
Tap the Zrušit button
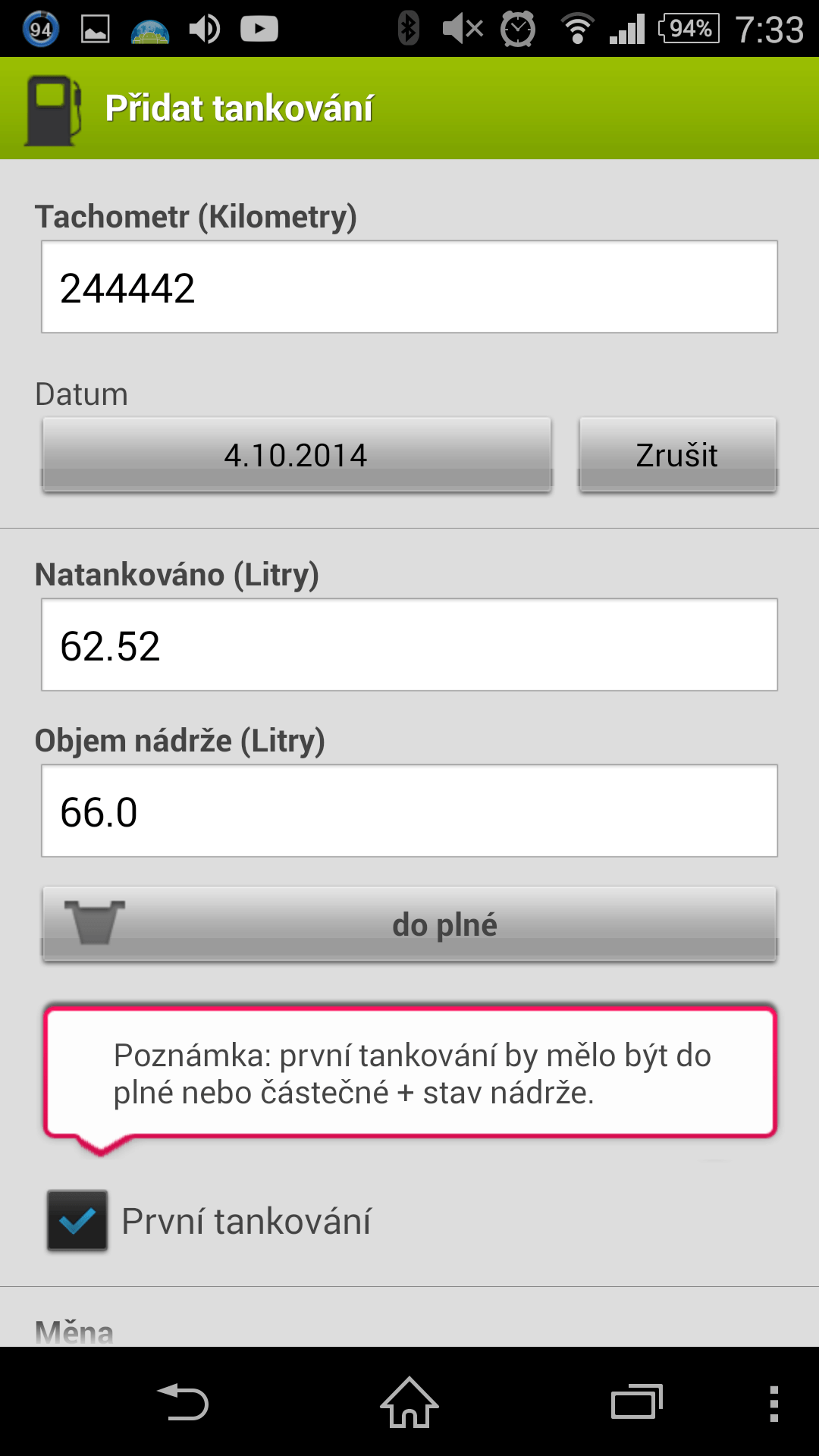click(678, 455)
